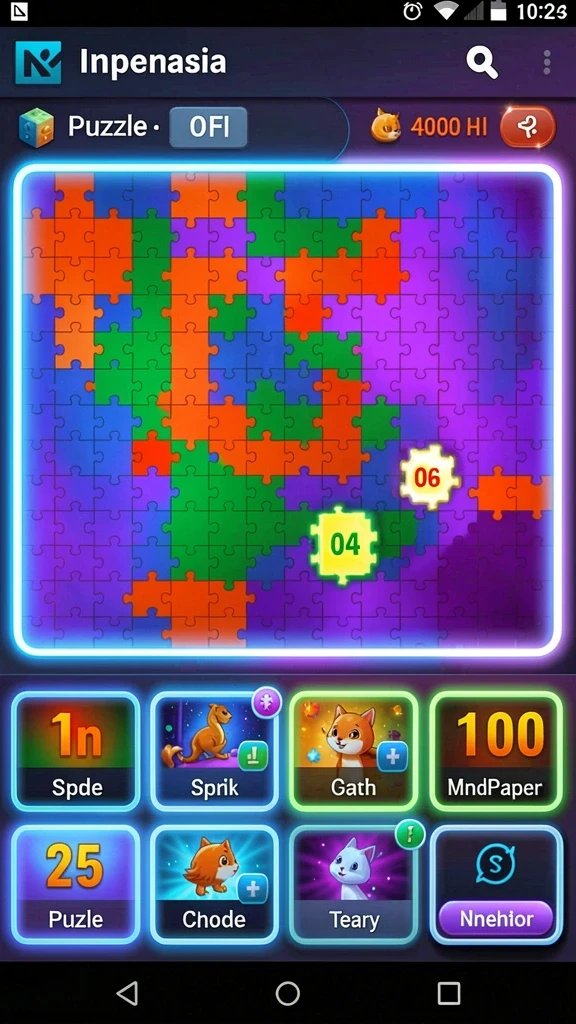Open the Gath cat tile
576x1024 pixels.
click(353, 752)
